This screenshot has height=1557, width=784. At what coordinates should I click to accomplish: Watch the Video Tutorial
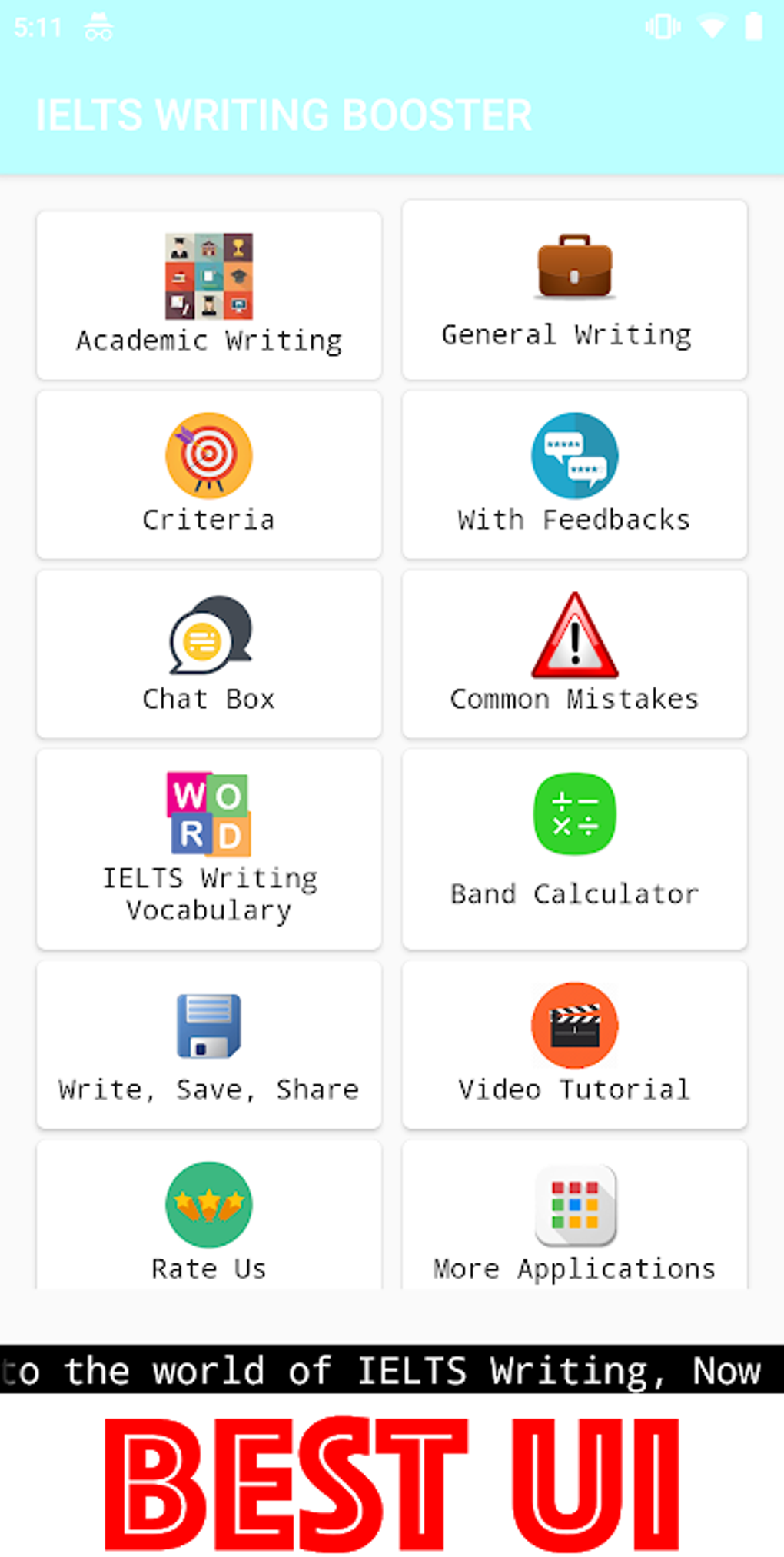574,1044
